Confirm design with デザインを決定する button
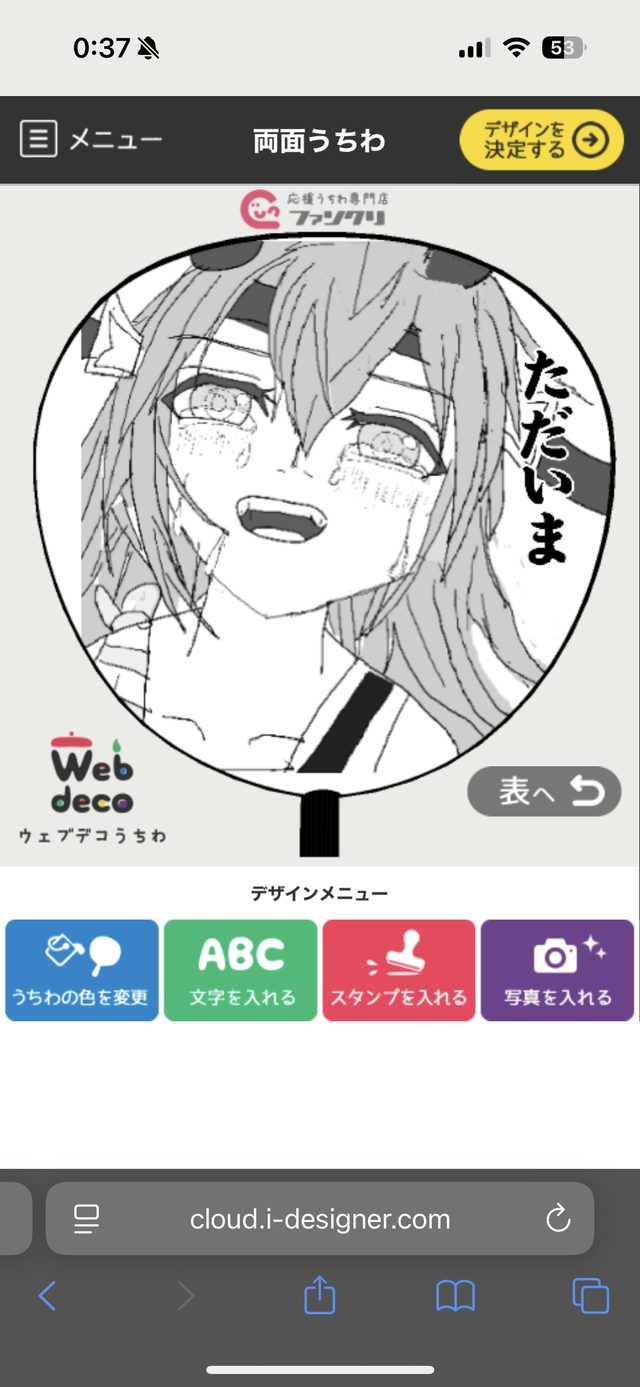Screen dimensions: 640x1387 [x=541, y=140]
